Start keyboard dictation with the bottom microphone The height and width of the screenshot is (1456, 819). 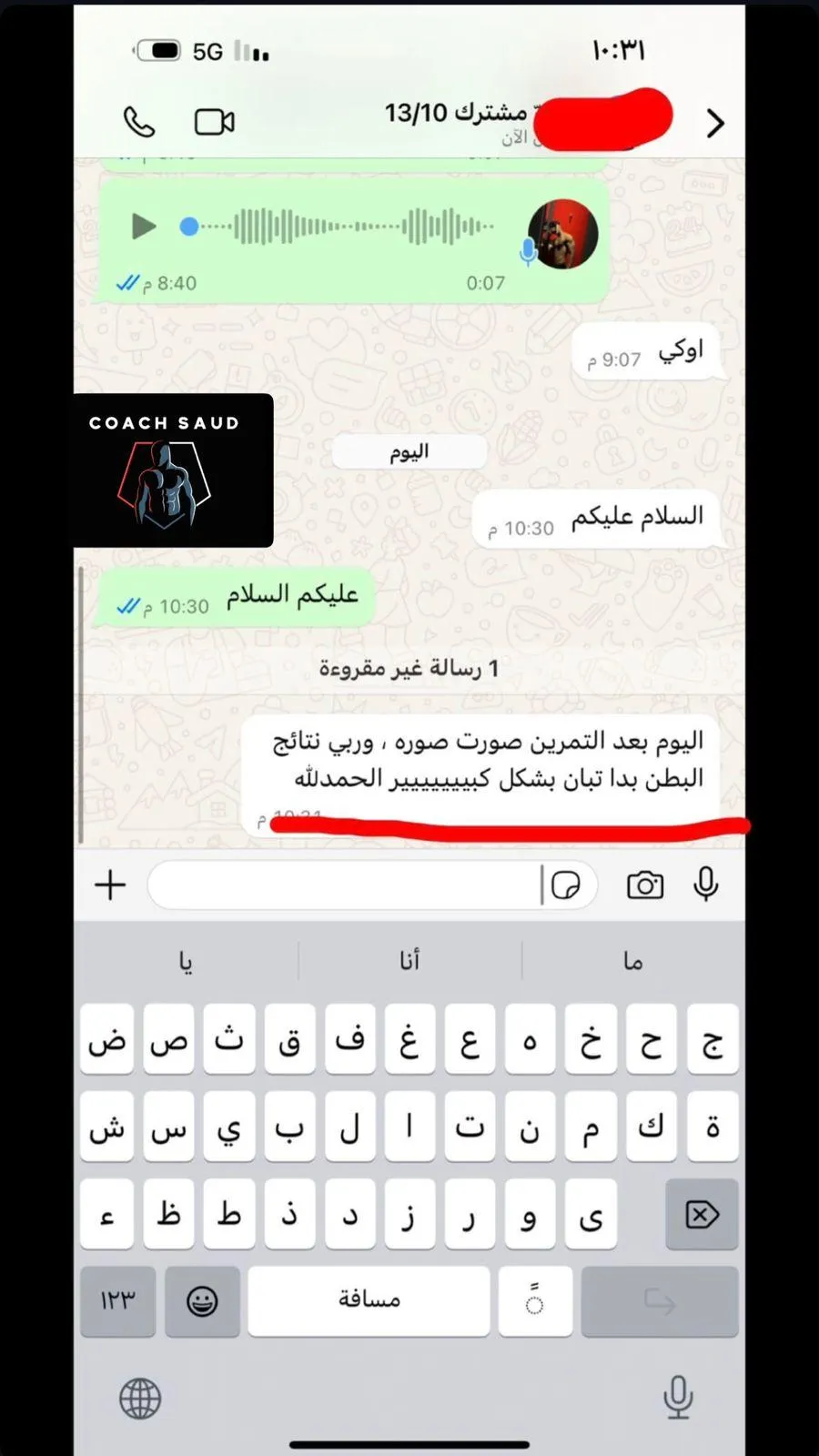678,1397
